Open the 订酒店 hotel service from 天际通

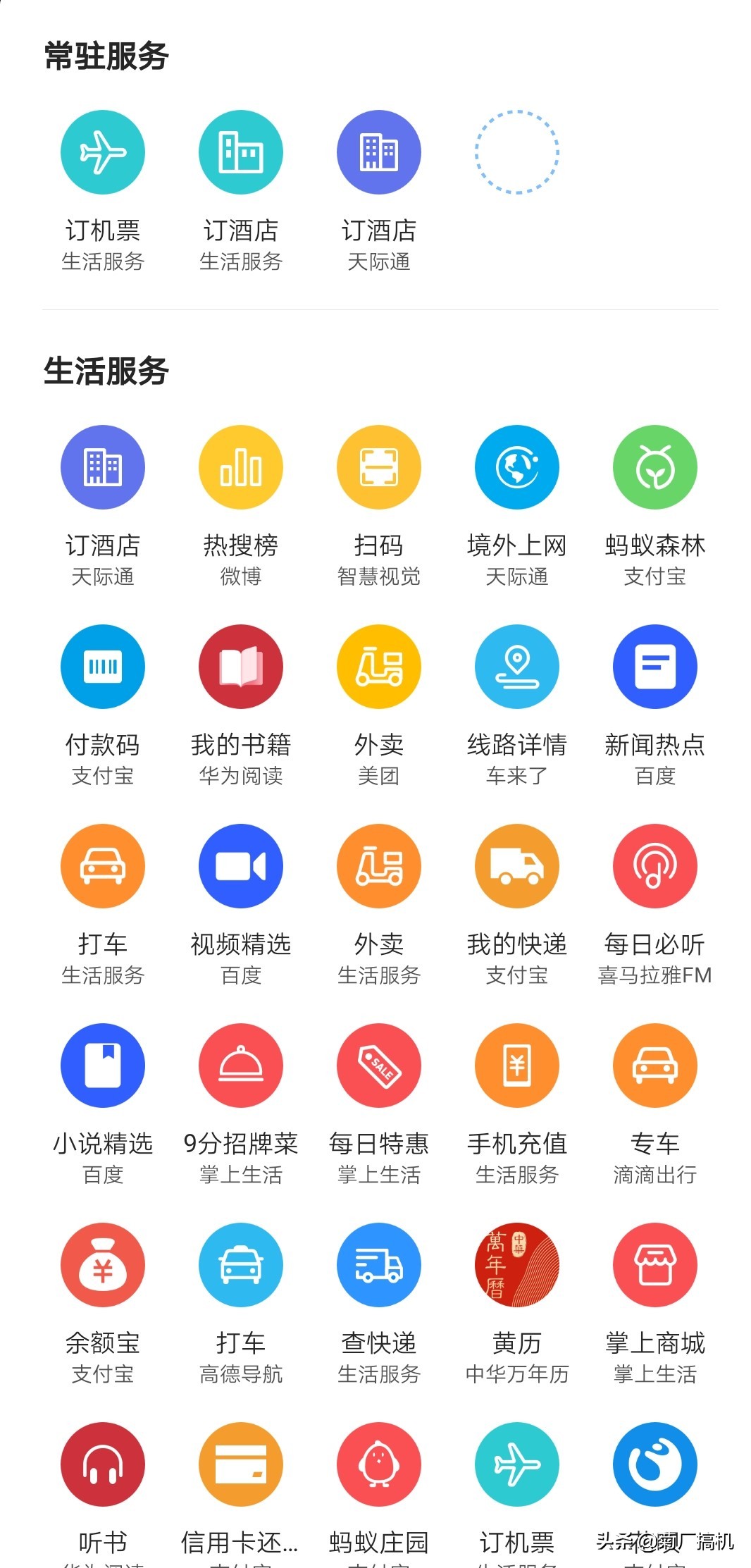(378, 152)
